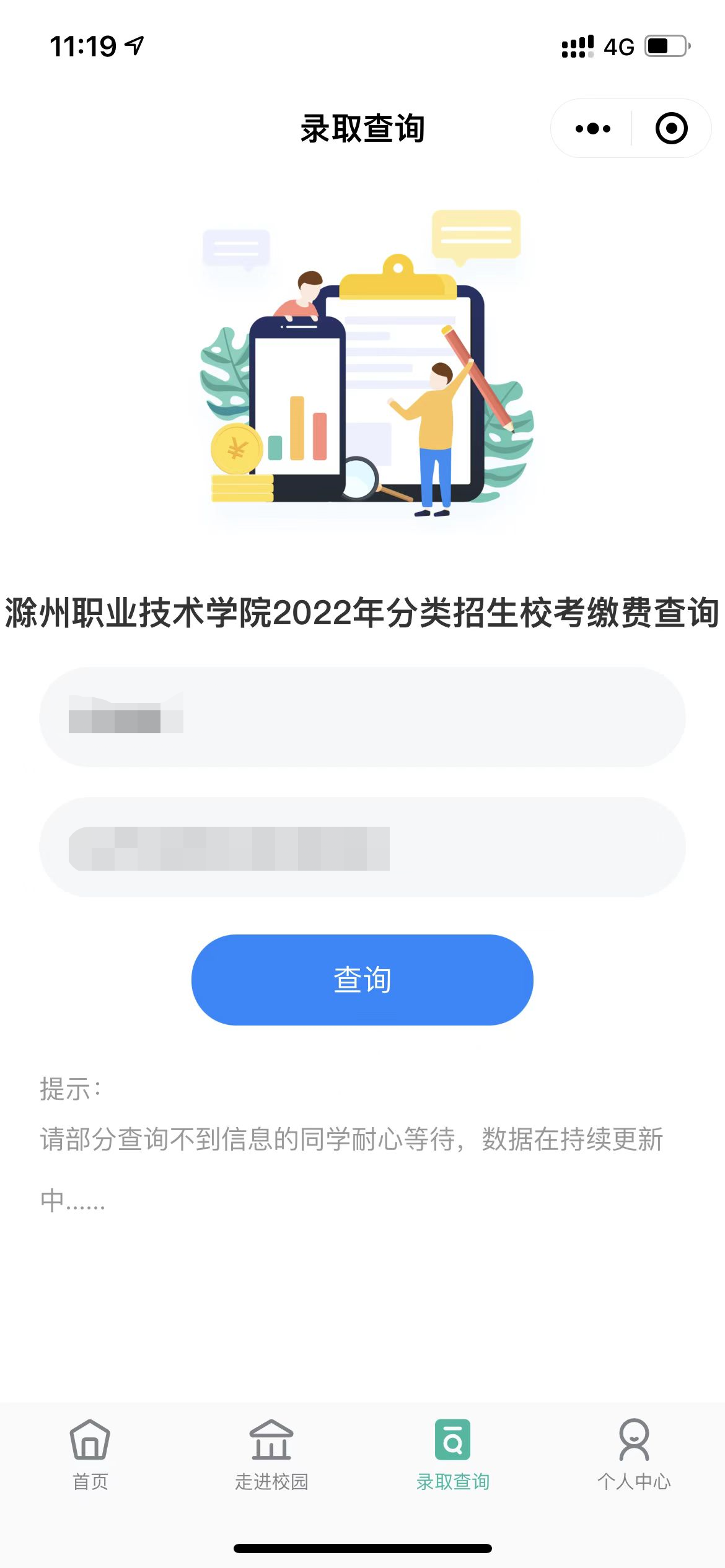Close the mini program via the circle icon

671,129
